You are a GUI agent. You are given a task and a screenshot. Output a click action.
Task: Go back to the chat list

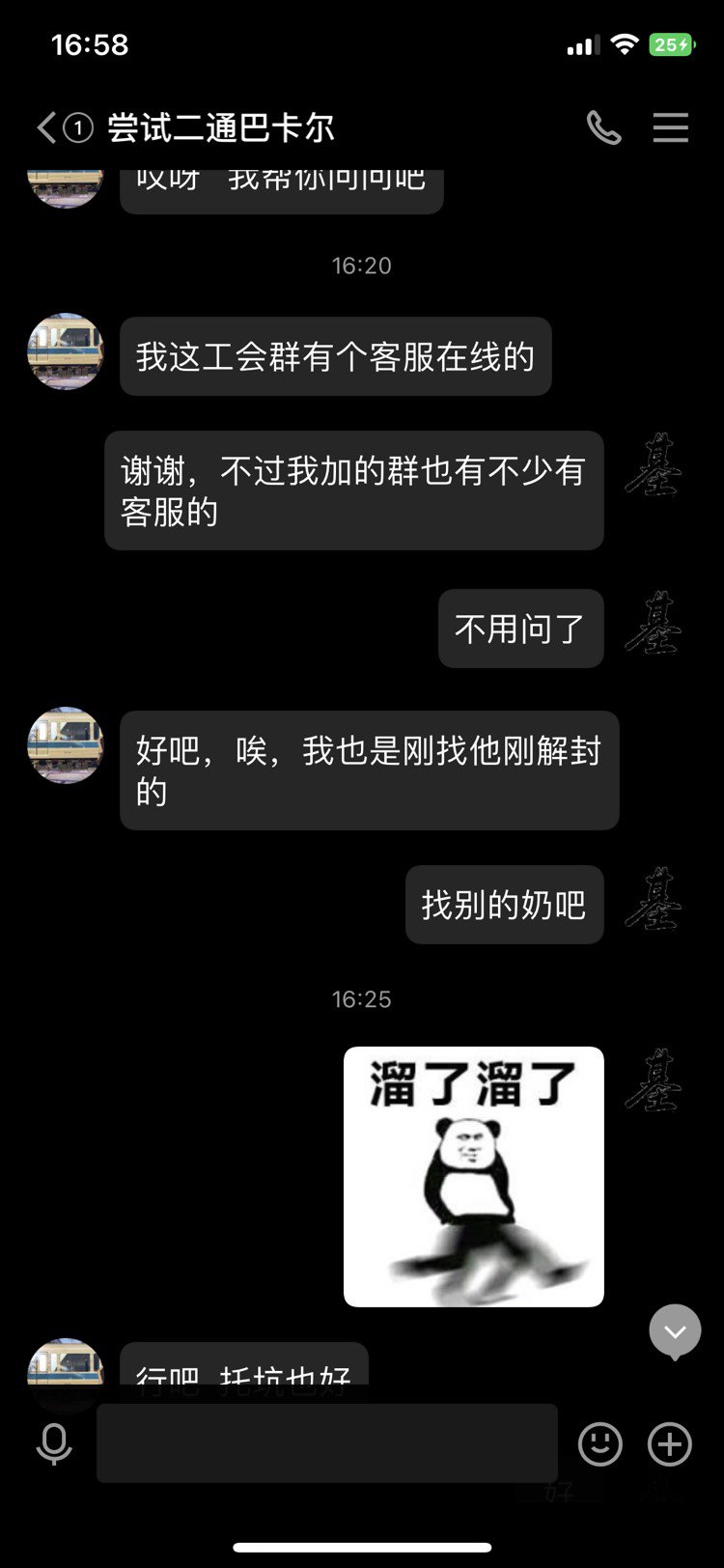coord(63,127)
